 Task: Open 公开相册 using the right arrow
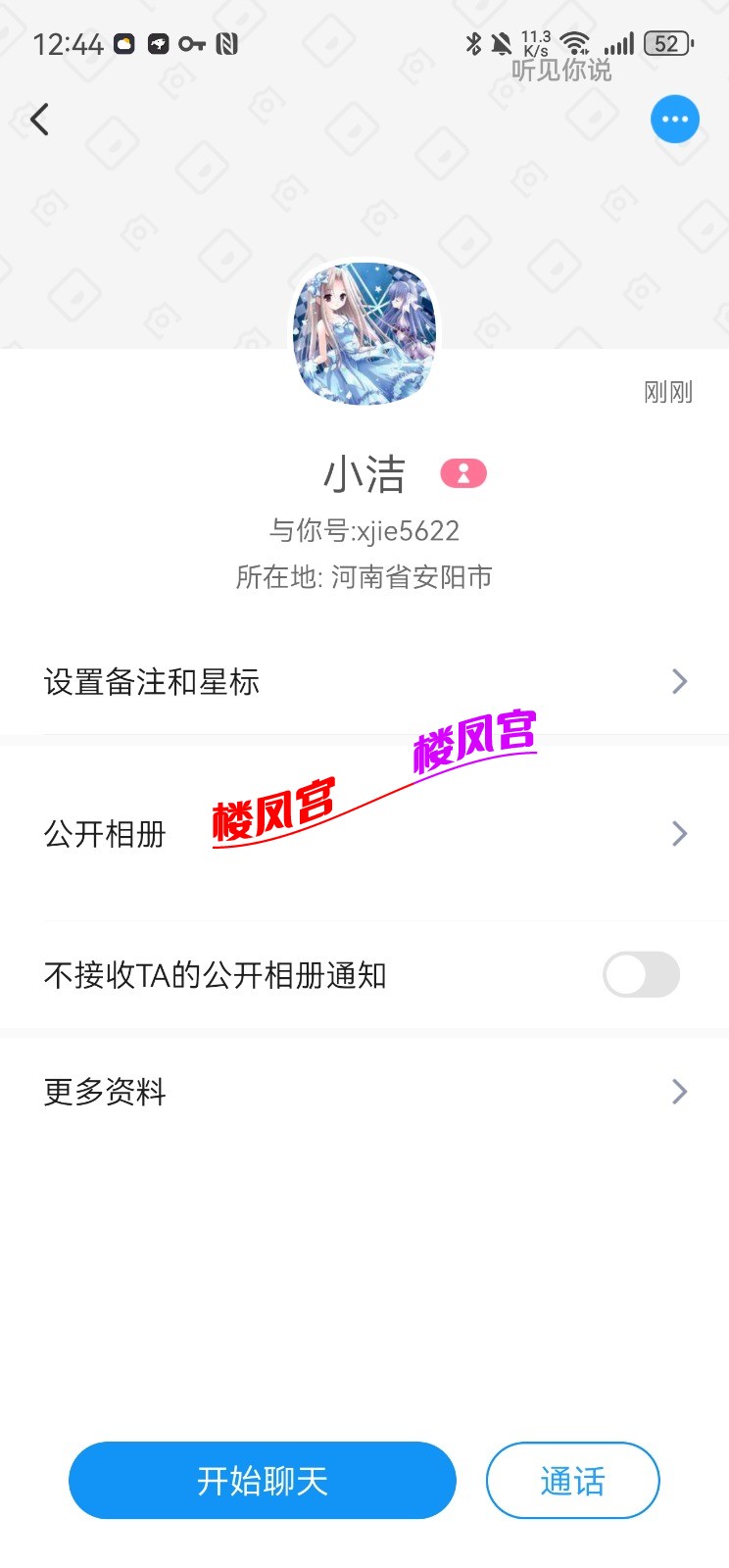(x=679, y=834)
